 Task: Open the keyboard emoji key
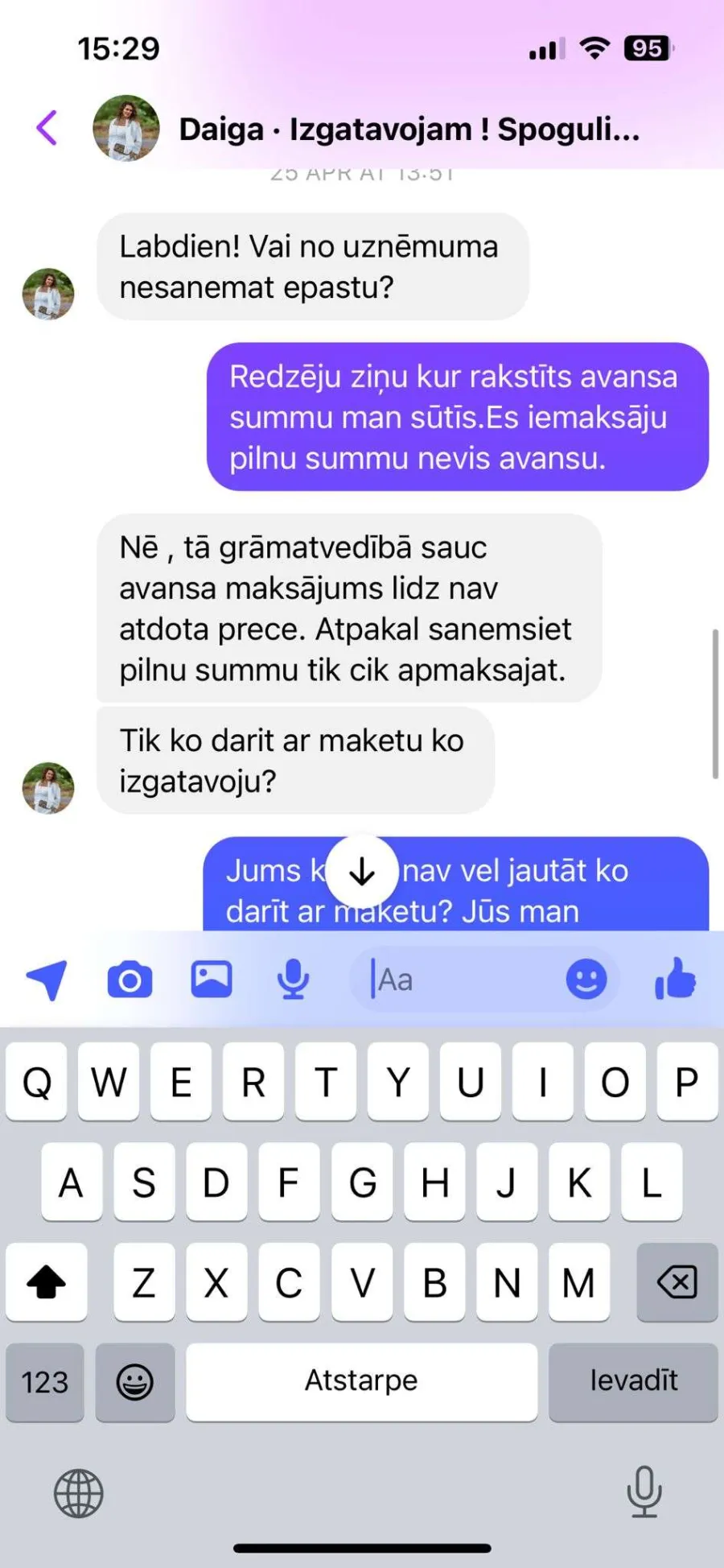pos(135,1382)
